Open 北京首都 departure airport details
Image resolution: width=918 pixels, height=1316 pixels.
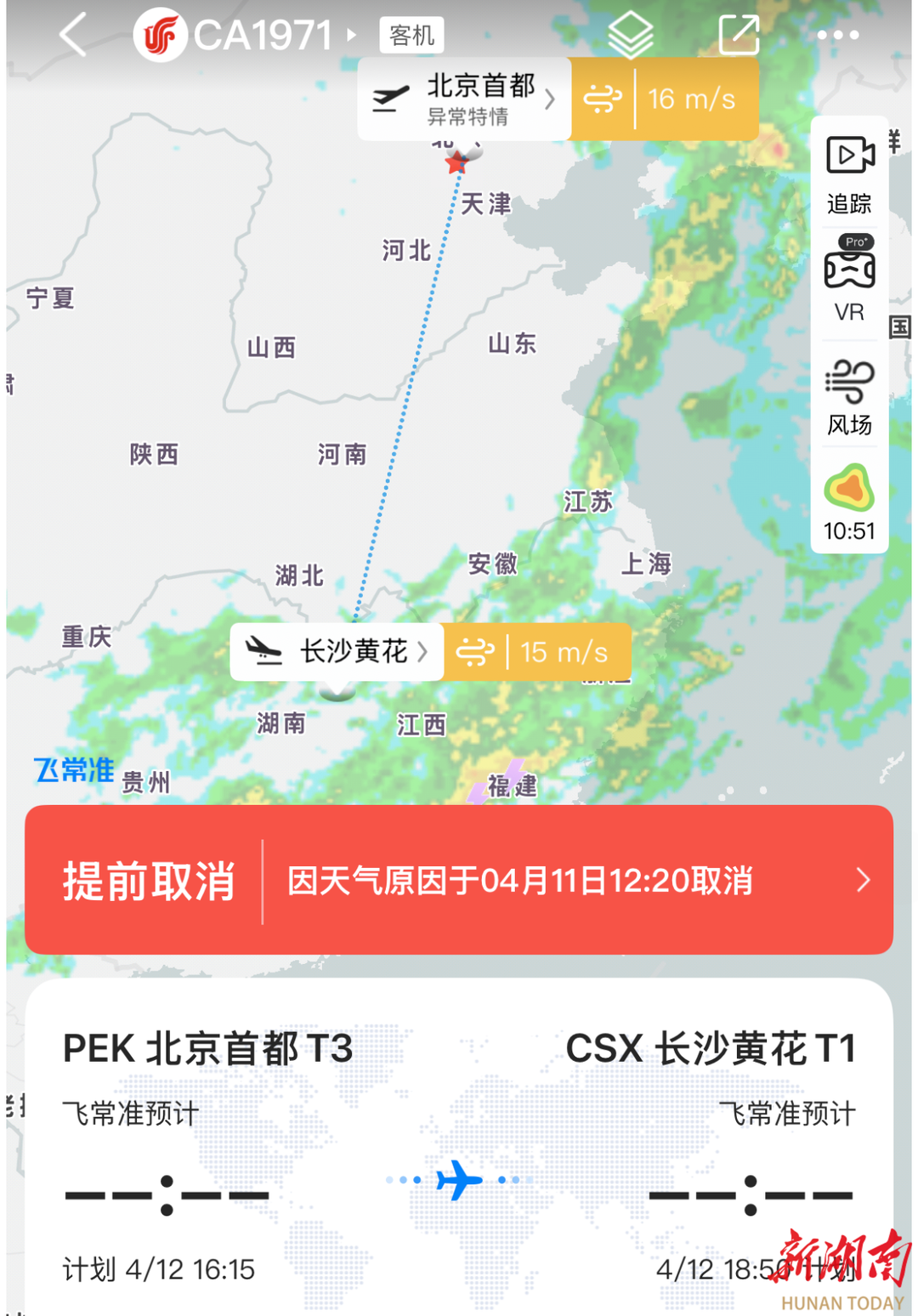point(465,99)
